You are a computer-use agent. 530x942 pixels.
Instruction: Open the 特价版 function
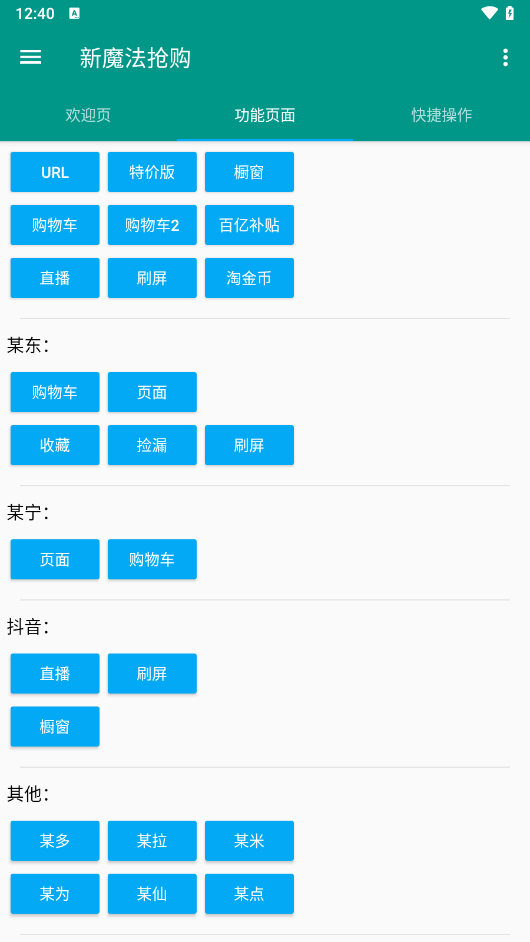(152, 172)
